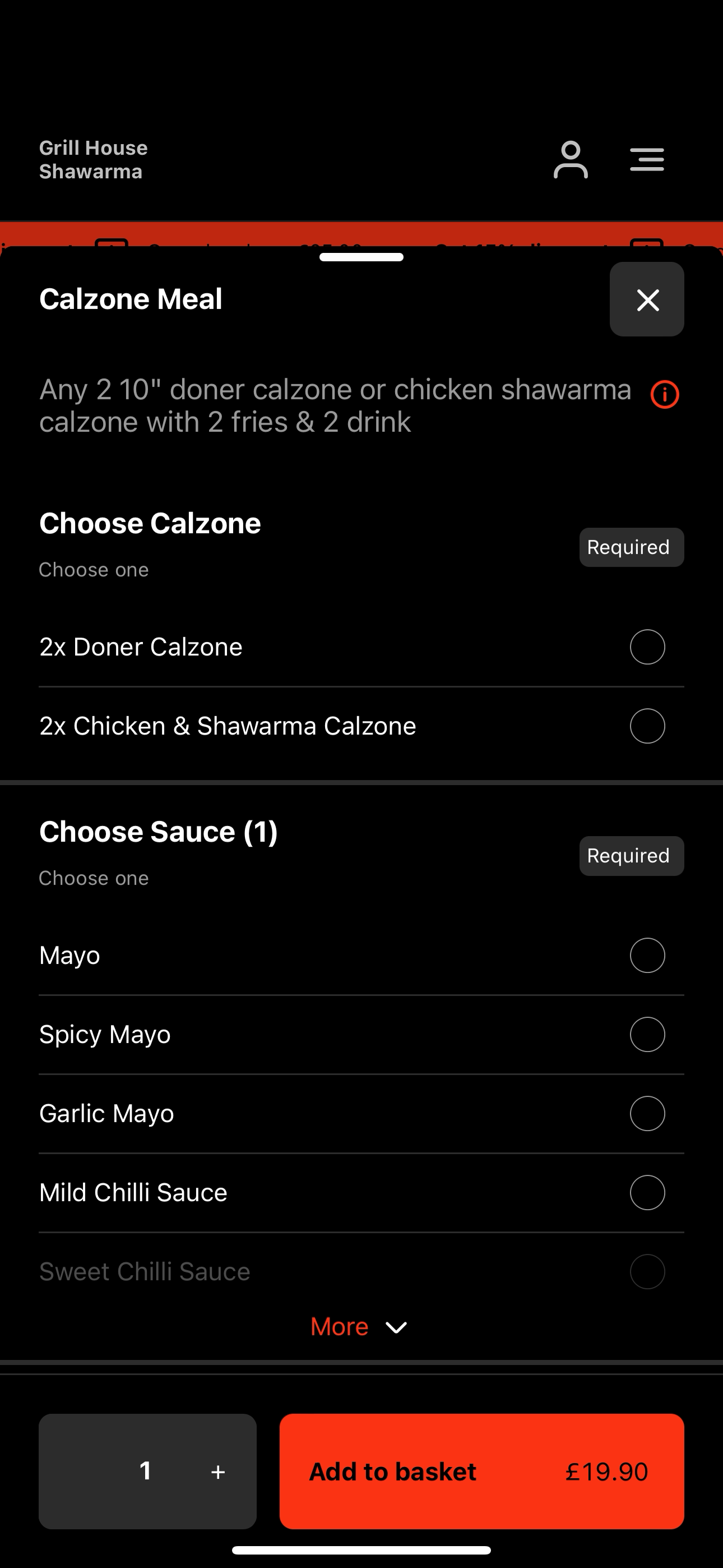The width and height of the screenshot is (723, 1568).
Task: Select Spicy Mayo sauce
Action: click(x=361, y=1035)
